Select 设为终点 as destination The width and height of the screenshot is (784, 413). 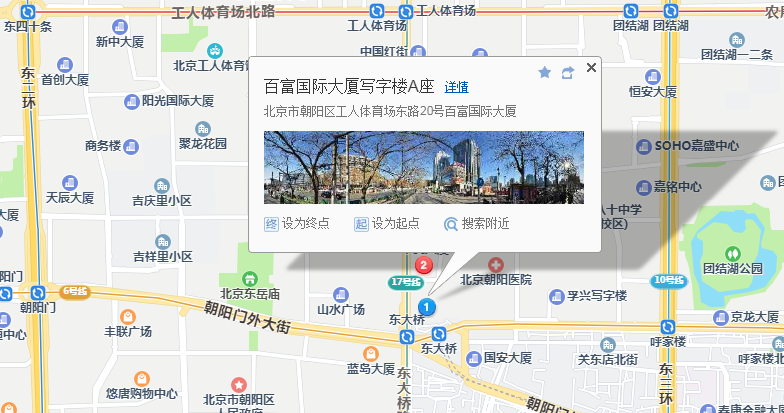coord(297,224)
